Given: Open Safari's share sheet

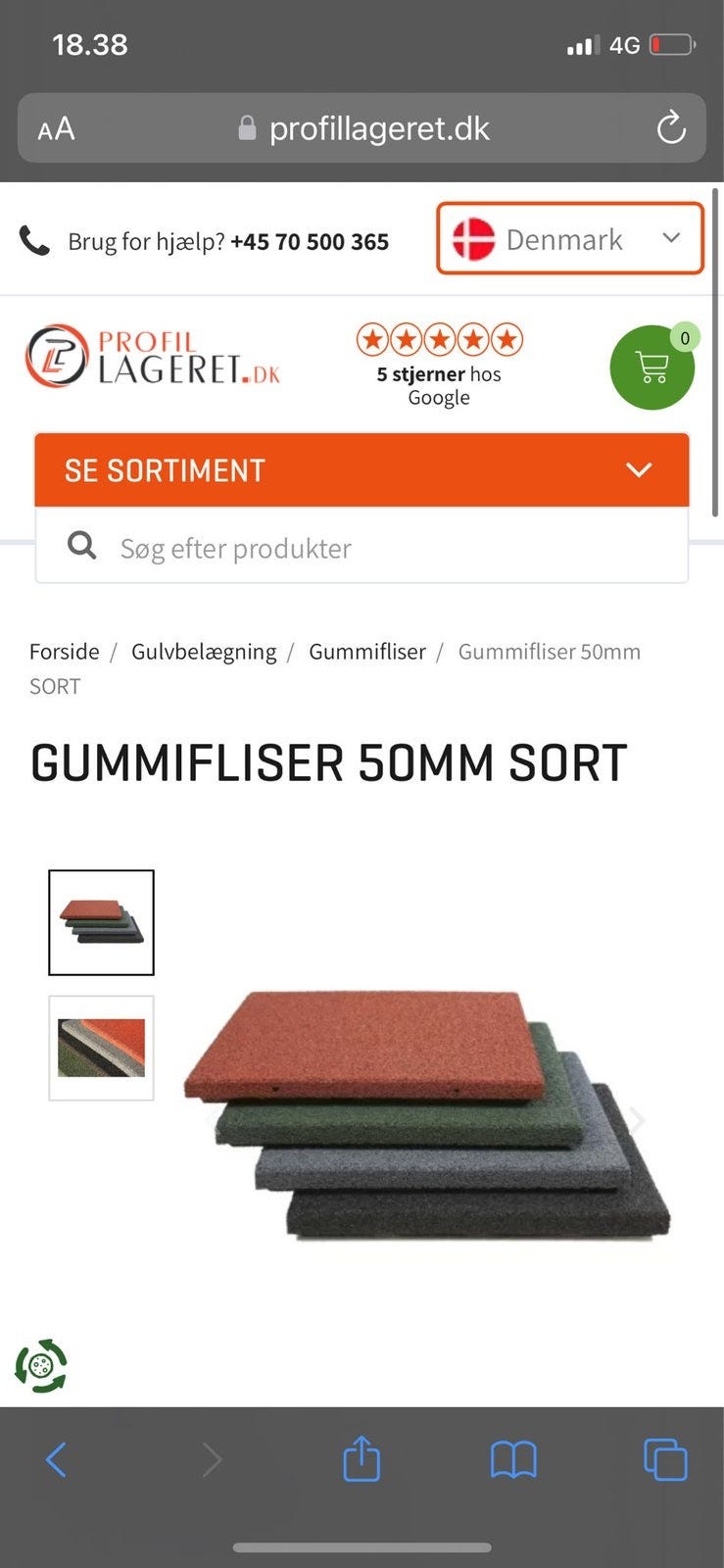Looking at the screenshot, I should [361, 1458].
